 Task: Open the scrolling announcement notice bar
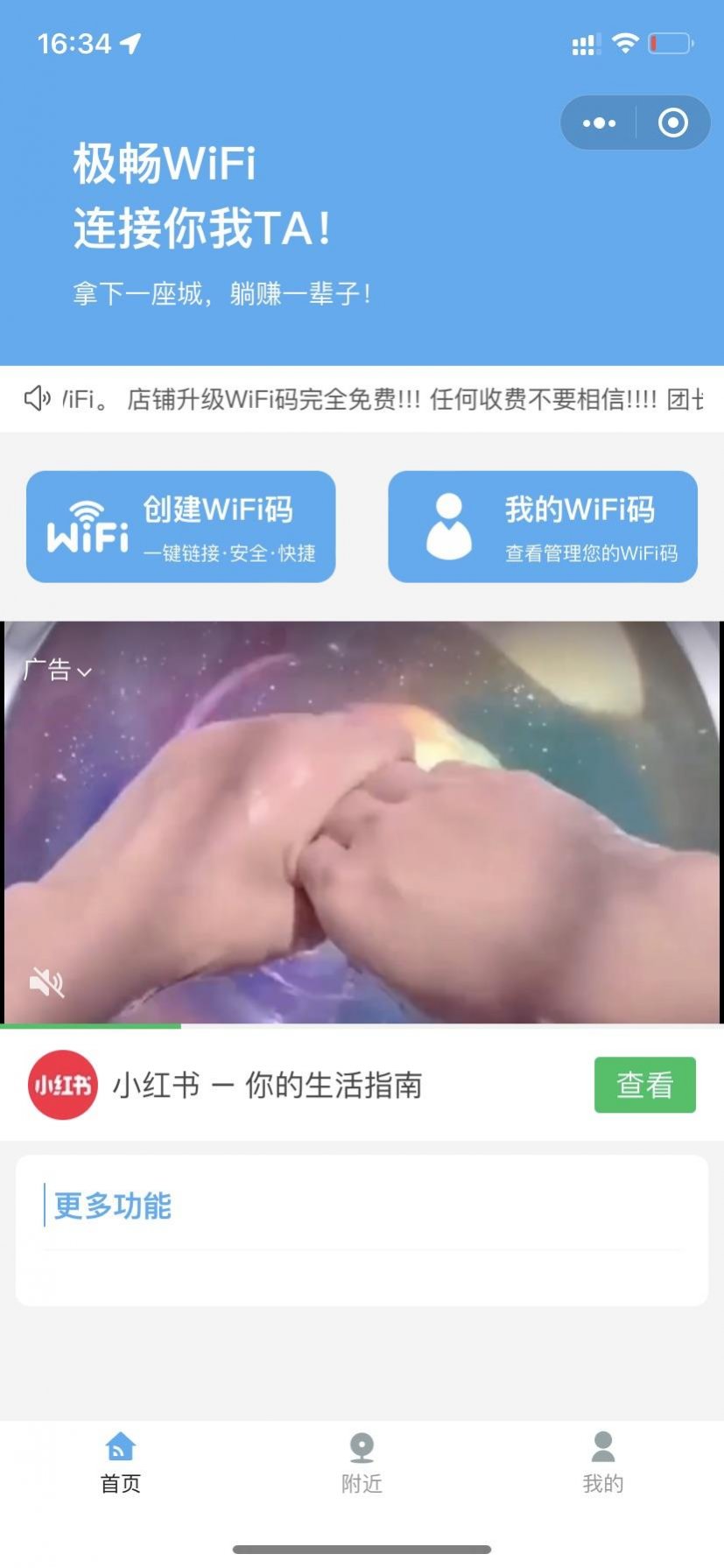click(x=362, y=399)
